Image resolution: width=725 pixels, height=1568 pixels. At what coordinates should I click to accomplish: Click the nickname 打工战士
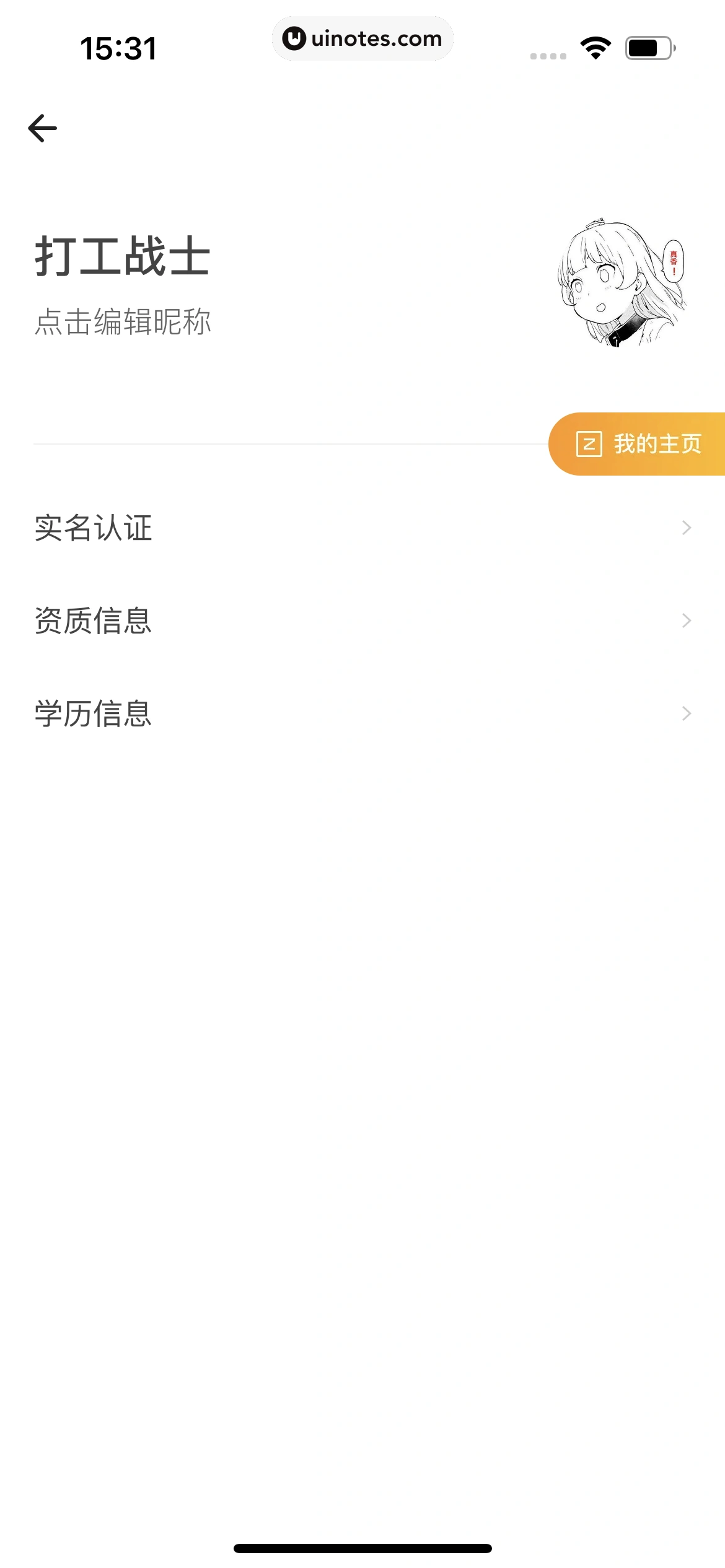coord(123,256)
